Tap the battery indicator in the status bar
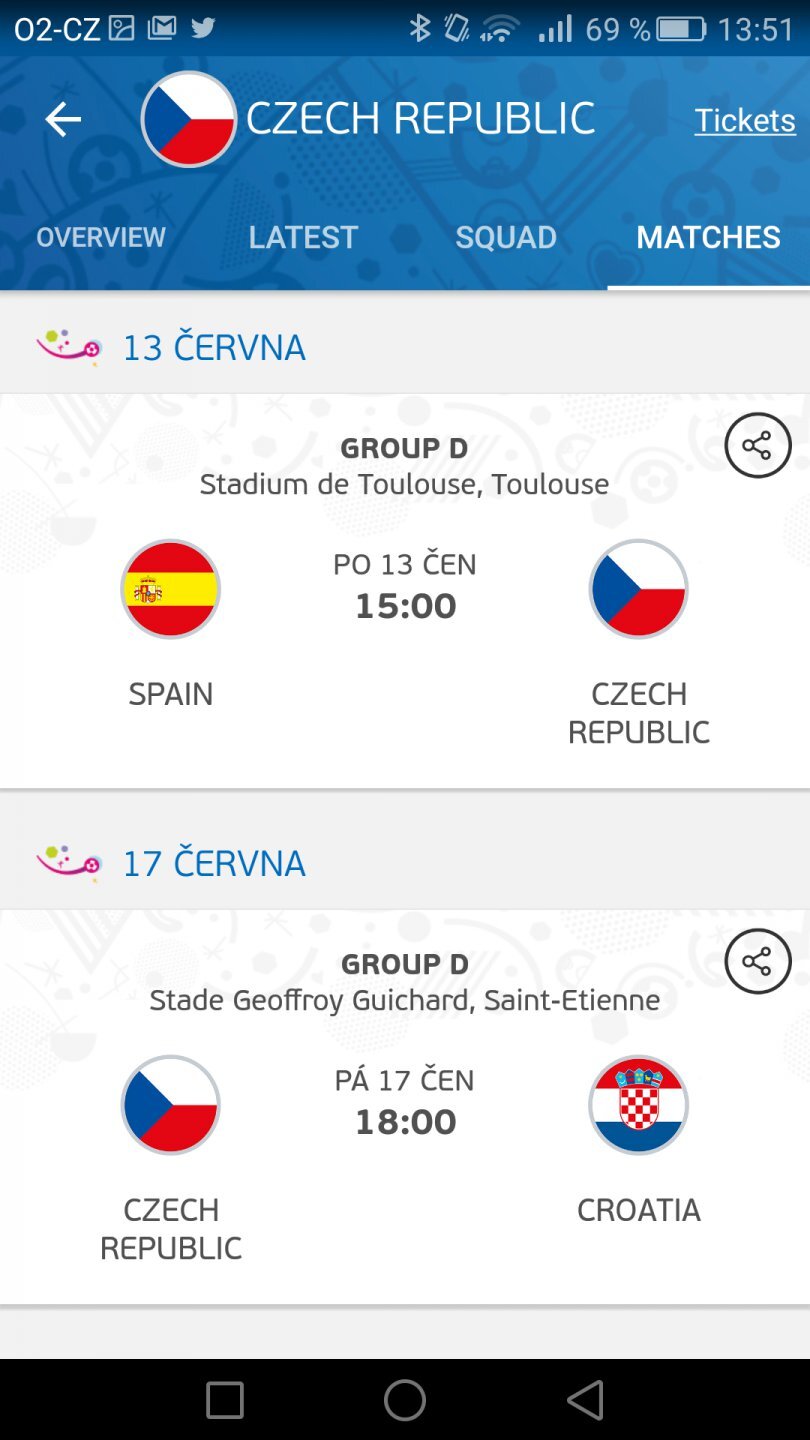The width and height of the screenshot is (810, 1440). click(685, 30)
